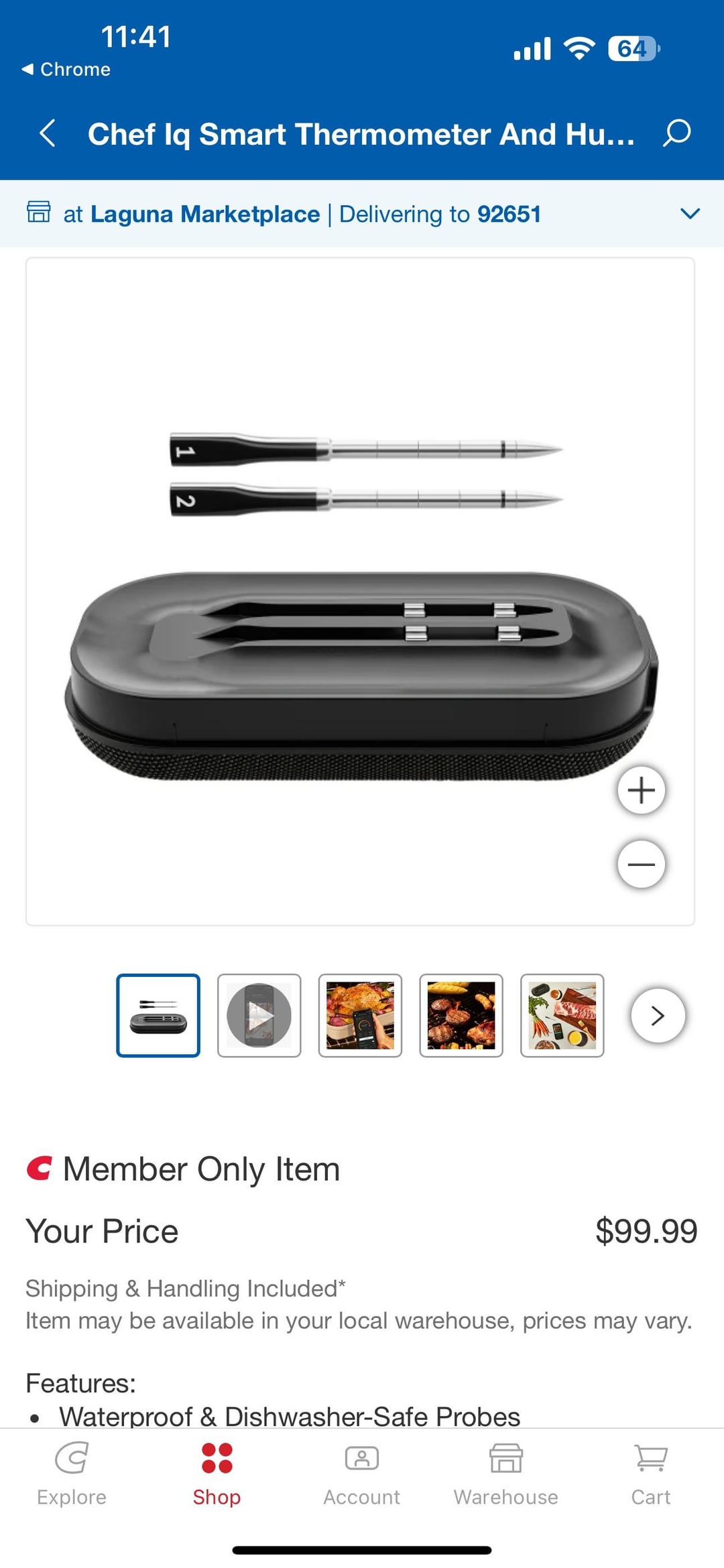Viewport: 724px width, 1568px height.
Task: Zoom out of the product image
Action: [641, 864]
